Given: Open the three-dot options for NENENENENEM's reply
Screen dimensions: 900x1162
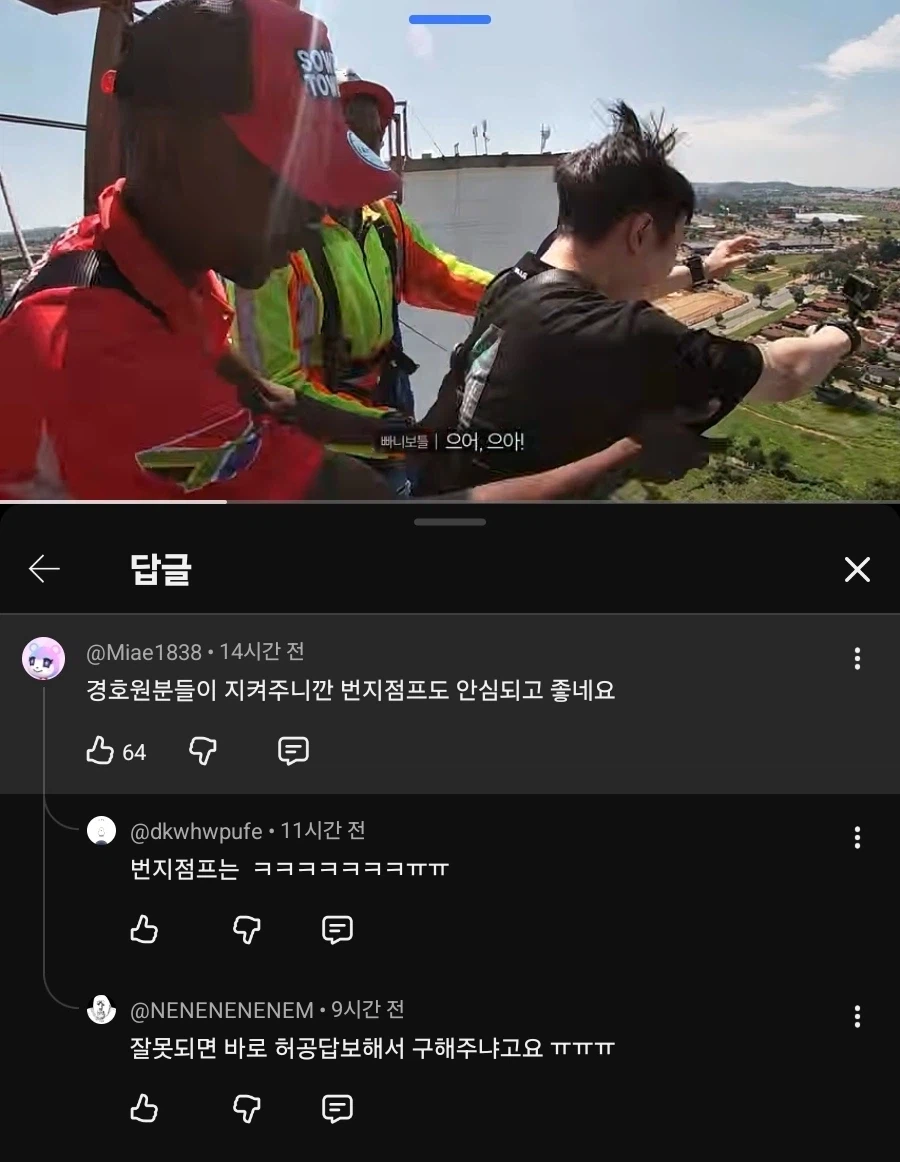Looking at the screenshot, I should (857, 1017).
